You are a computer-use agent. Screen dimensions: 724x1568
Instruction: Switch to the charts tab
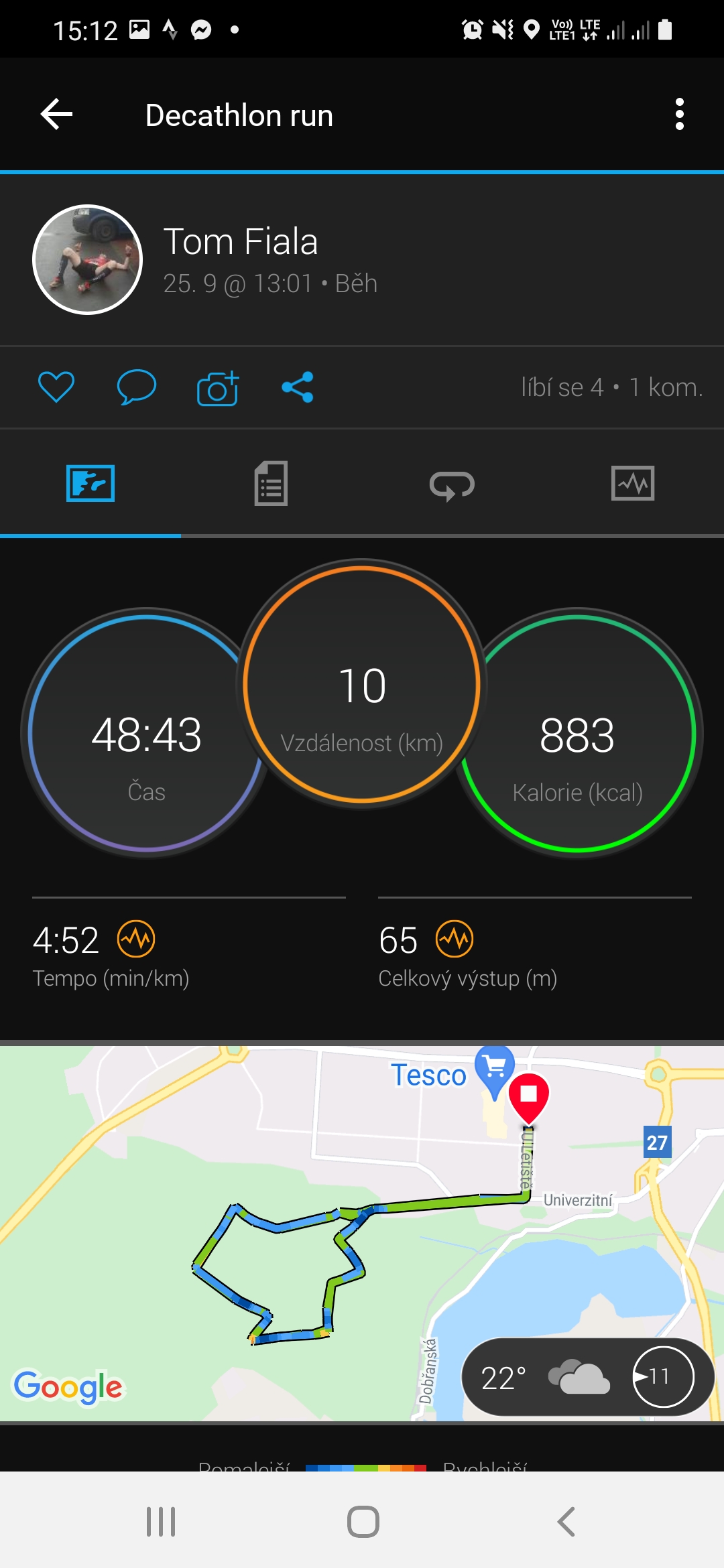pyautogui.click(x=633, y=483)
